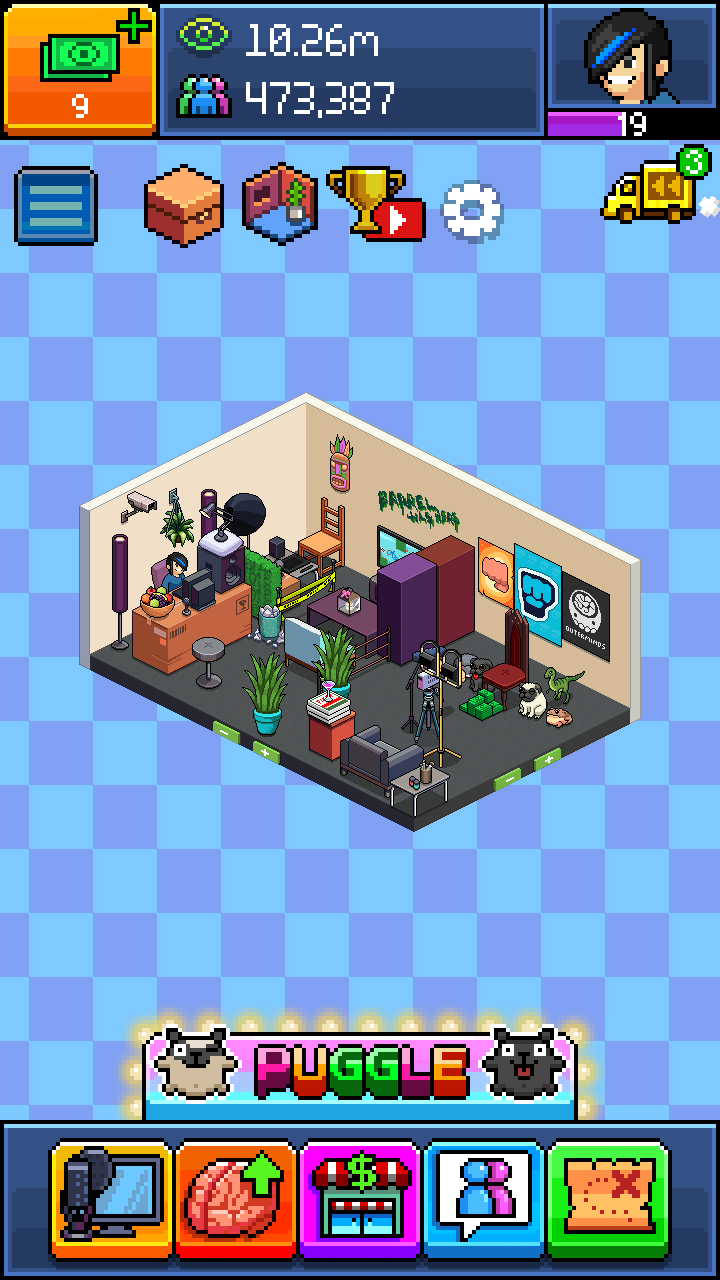Tap the minus button on the room's left edge

coord(227,731)
